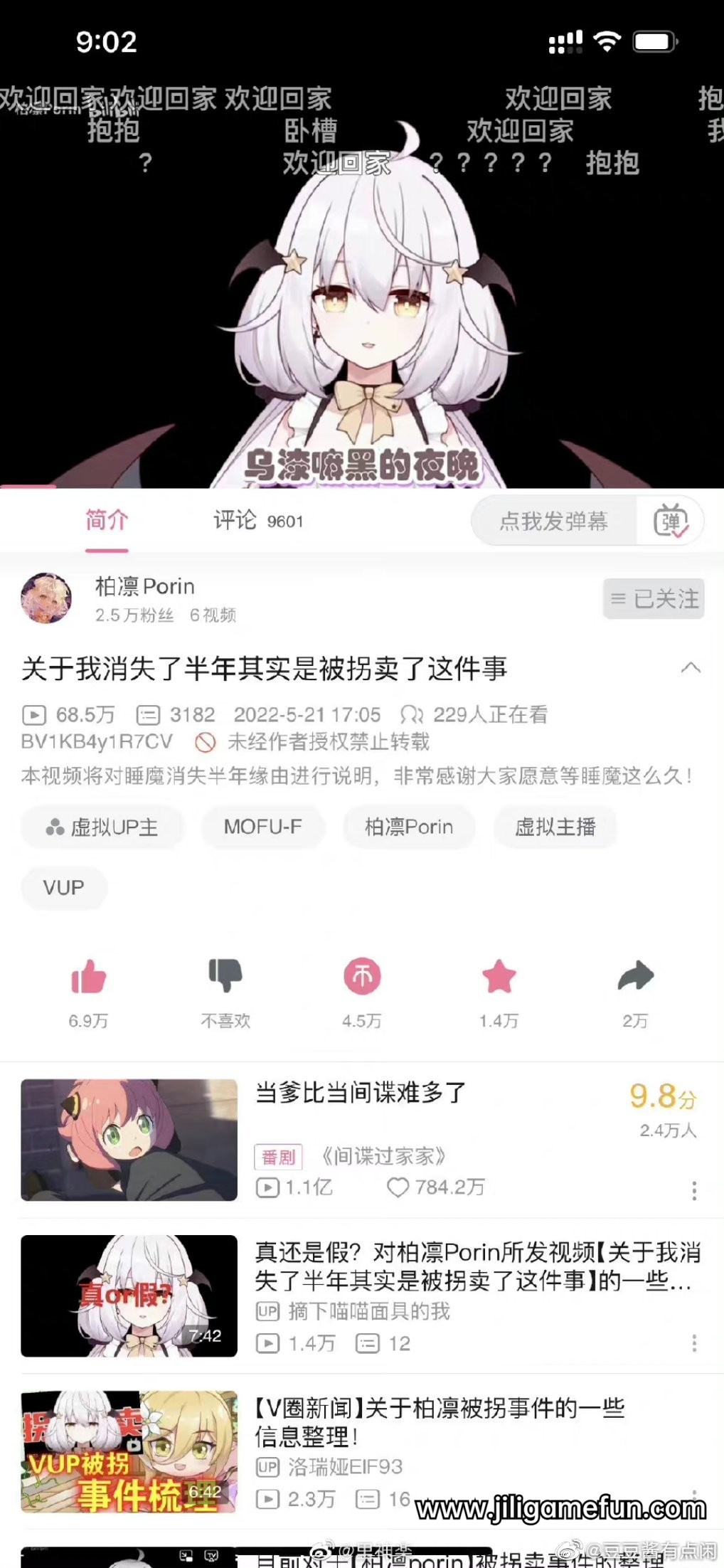The image size is (724, 1568).
Task: Open the 柏凛Porin tag chip
Action: pyautogui.click(x=408, y=827)
